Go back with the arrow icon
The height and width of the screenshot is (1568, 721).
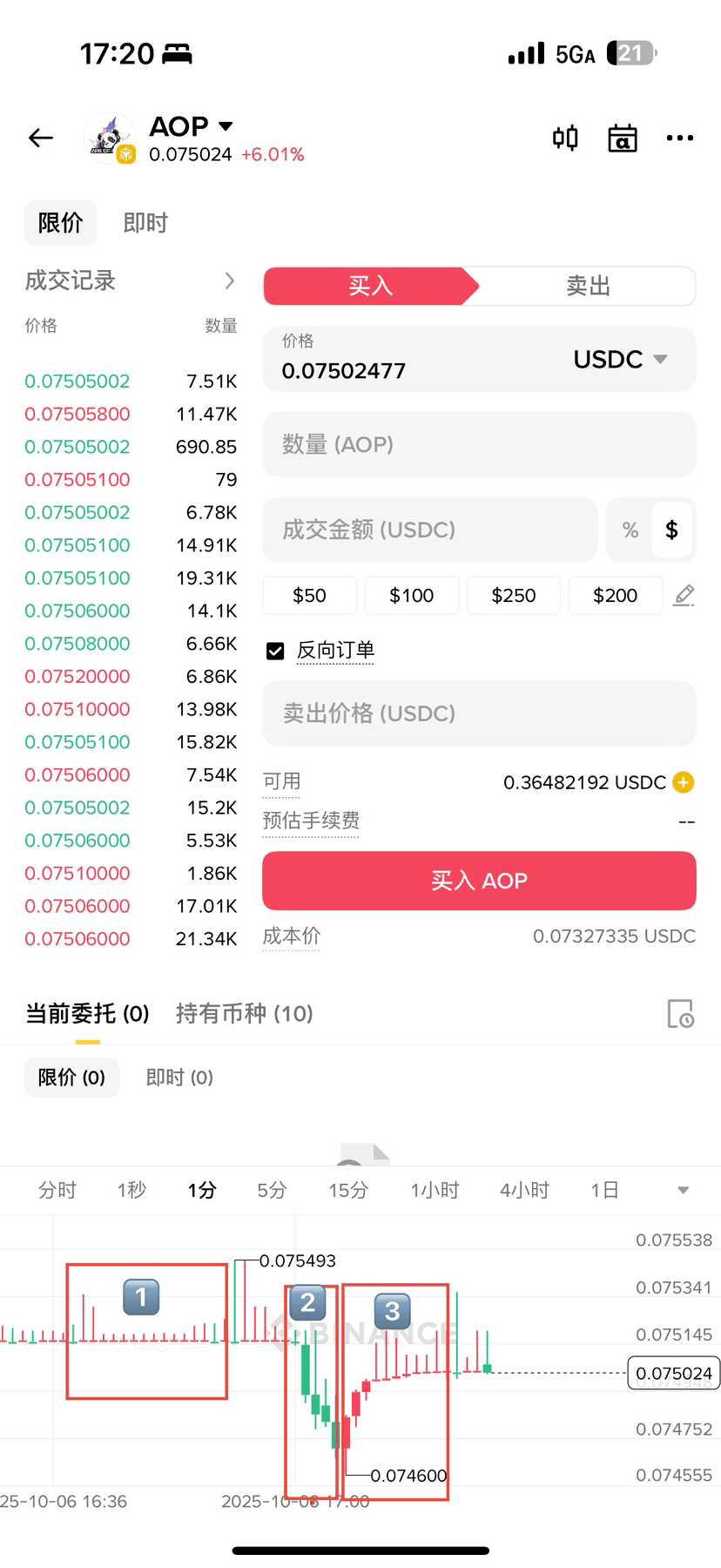click(41, 138)
